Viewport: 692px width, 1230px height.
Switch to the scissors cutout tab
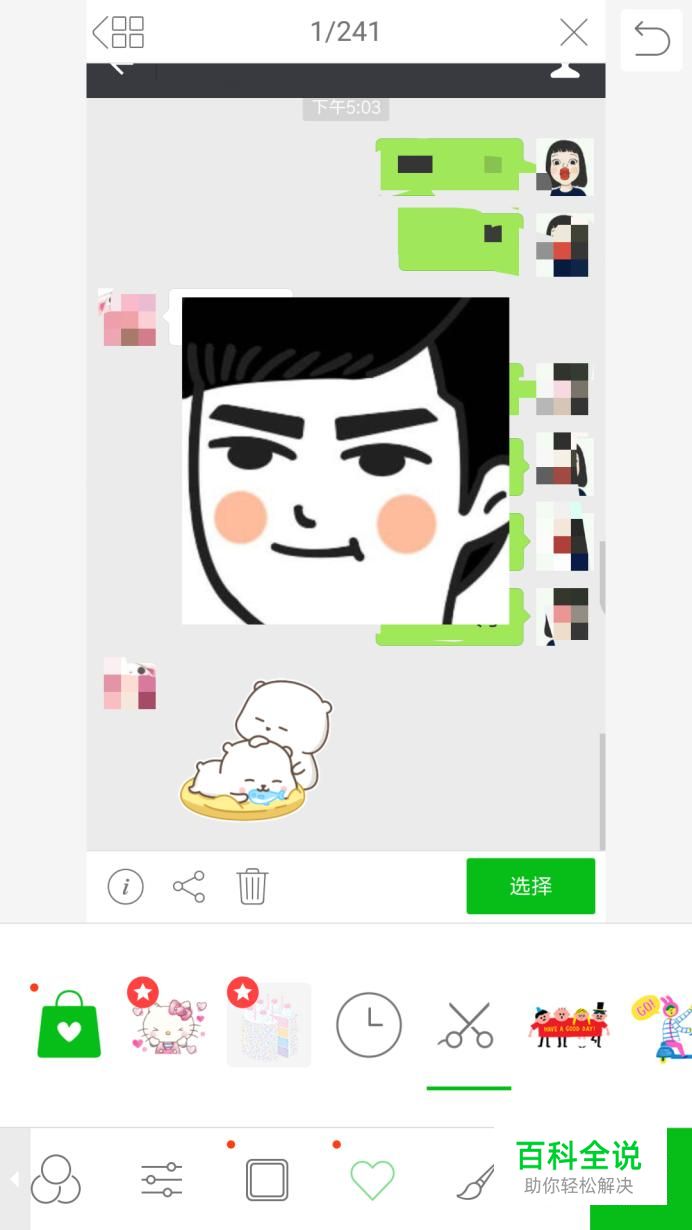click(467, 1025)
